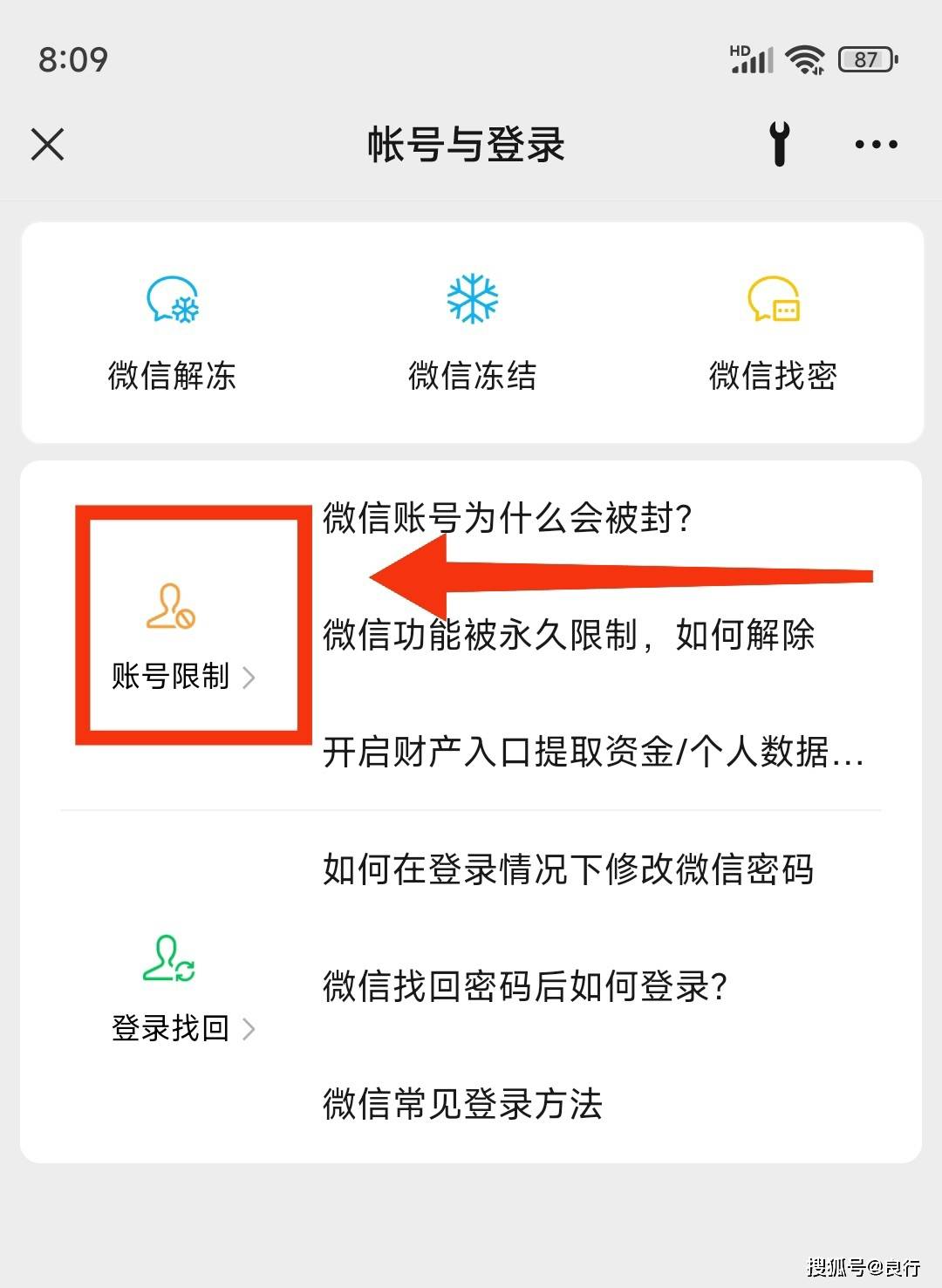This screenshot has height=1288, width=942.
Task: Open the wrench tools icon
Action: pyautogui.click(x=780, y=144)
